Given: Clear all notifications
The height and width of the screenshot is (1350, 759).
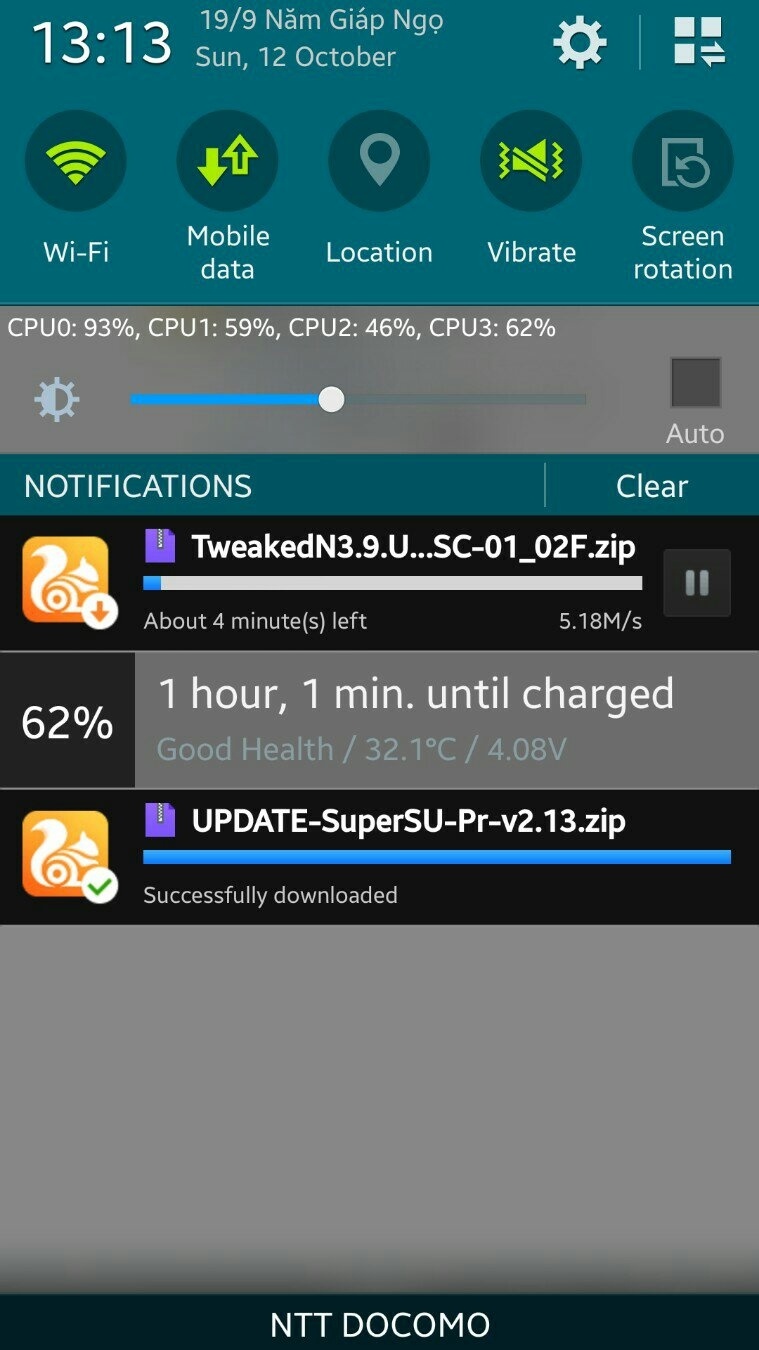Looking at the screenshot, I should [x=651, y=486].
